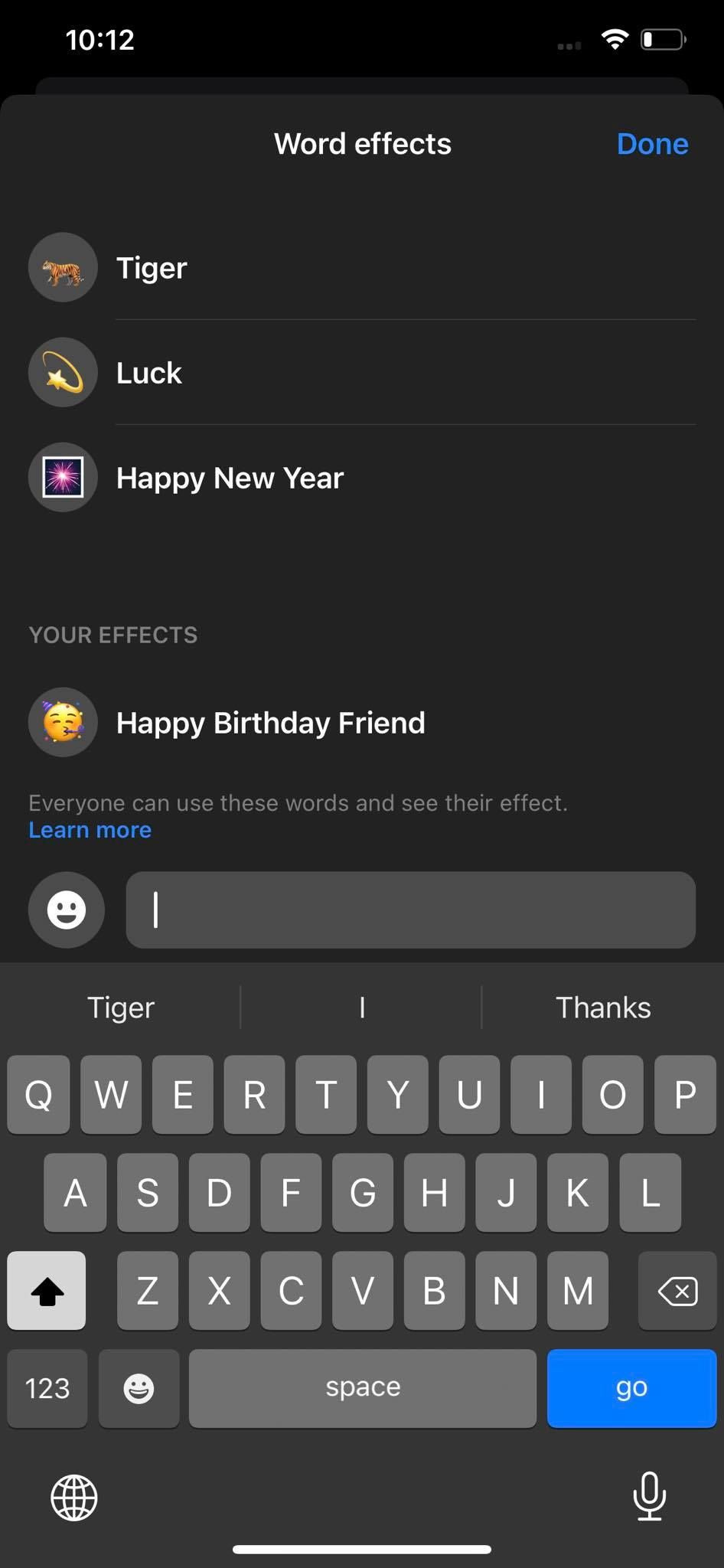This screenshot has height=1568, width=724.
Task: Choose the Happy New Year word effect entry
Action: click(x=230, y=477)
